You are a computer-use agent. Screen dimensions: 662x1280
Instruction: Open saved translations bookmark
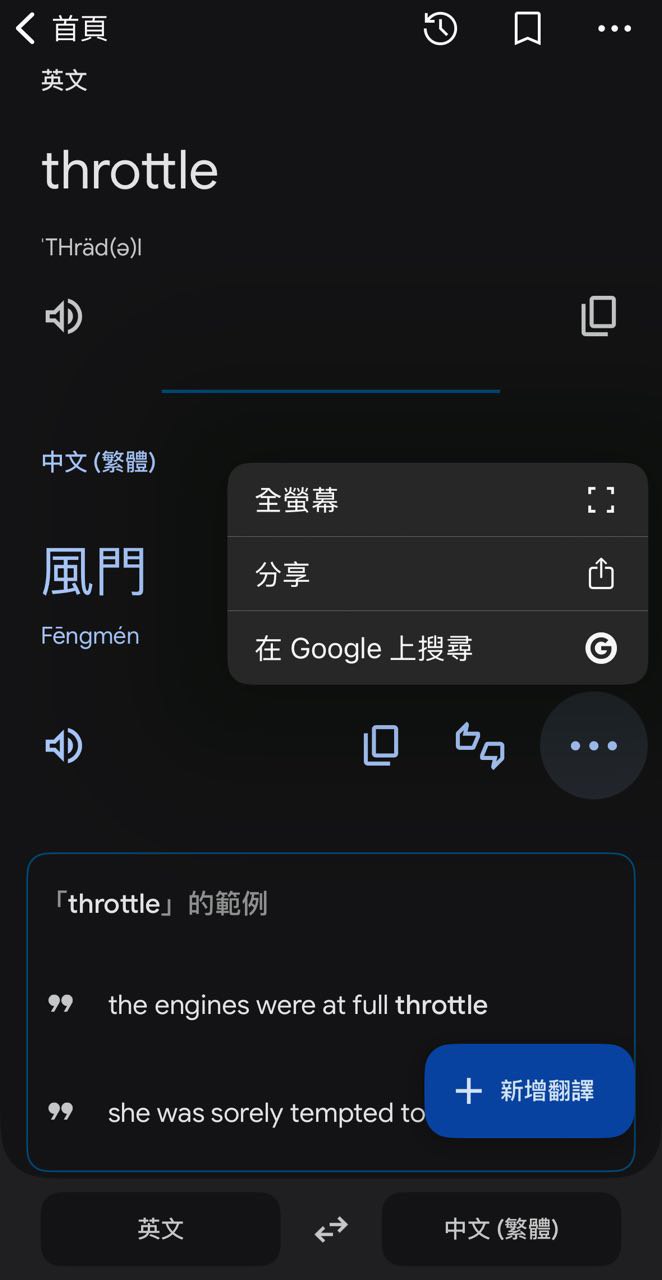coord(527,29)
